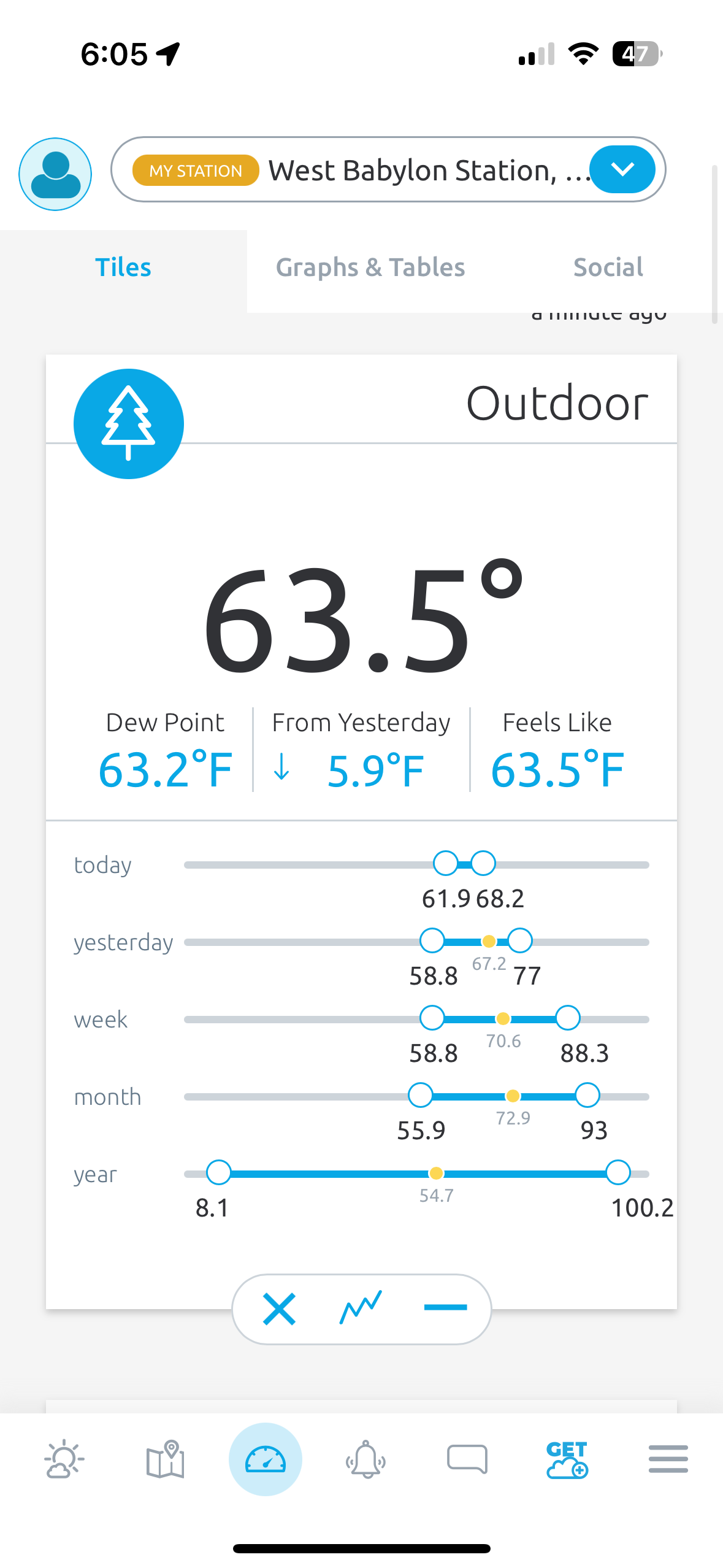
Task: Open the alerts bell bottom tab
Action: point(366,1459)
